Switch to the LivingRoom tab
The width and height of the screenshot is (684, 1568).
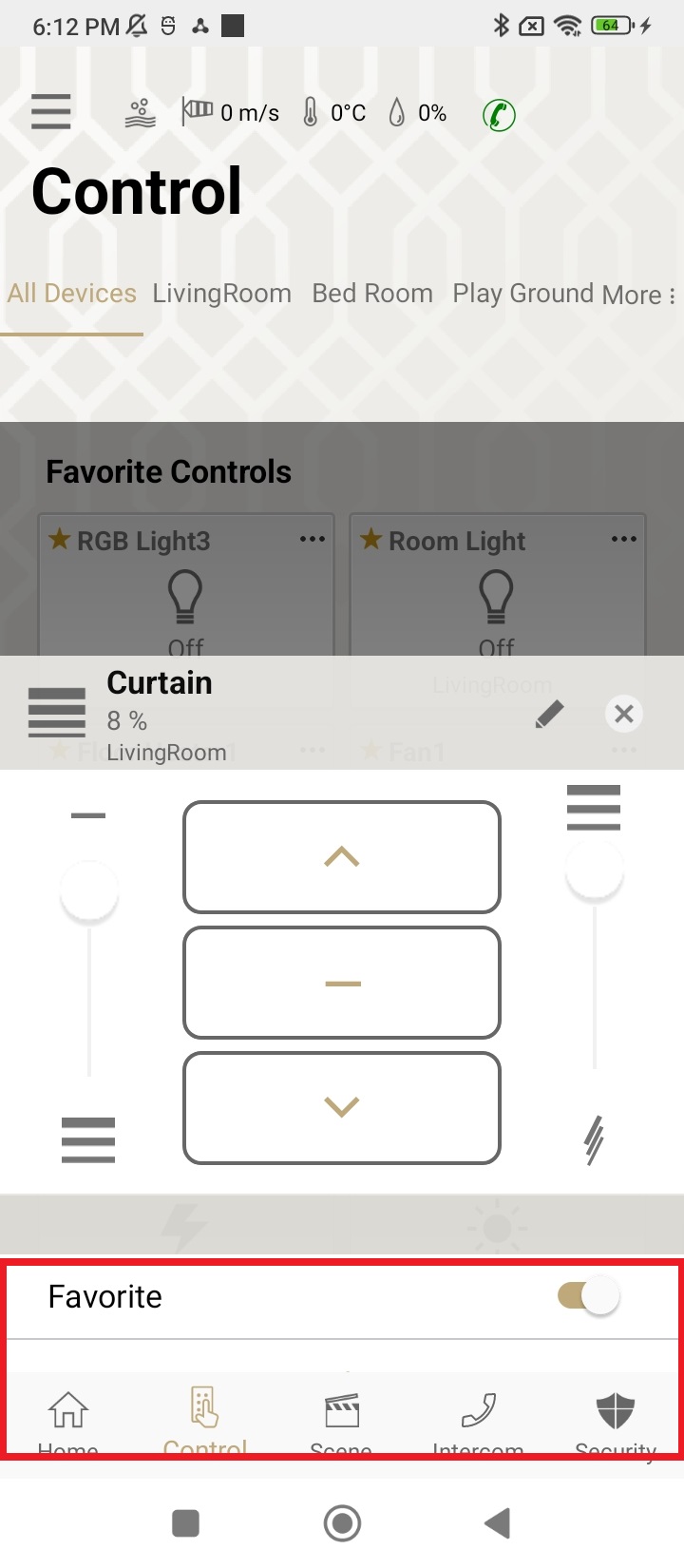(221, 294)
